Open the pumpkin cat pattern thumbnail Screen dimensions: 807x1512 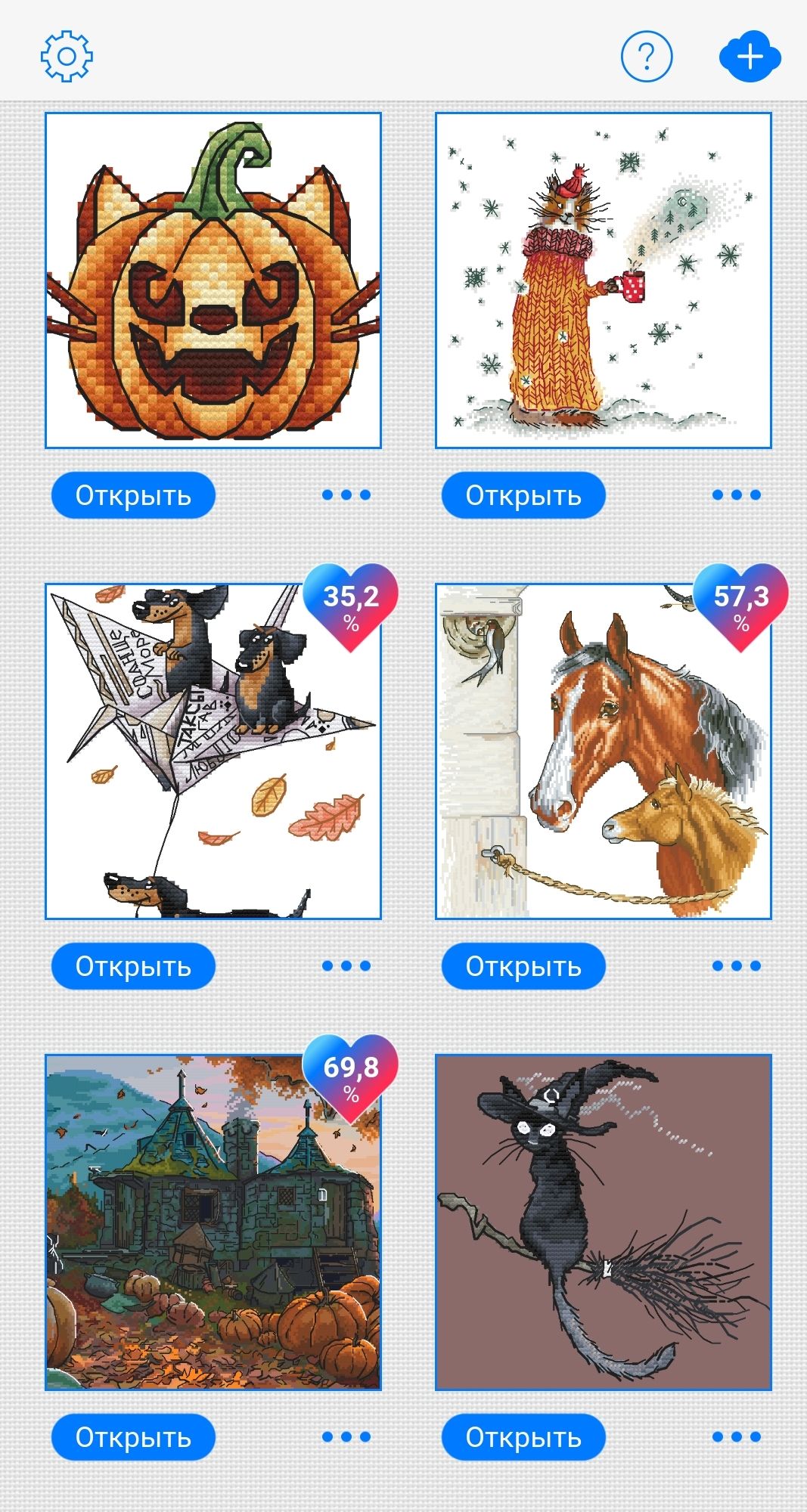[213, 280]
